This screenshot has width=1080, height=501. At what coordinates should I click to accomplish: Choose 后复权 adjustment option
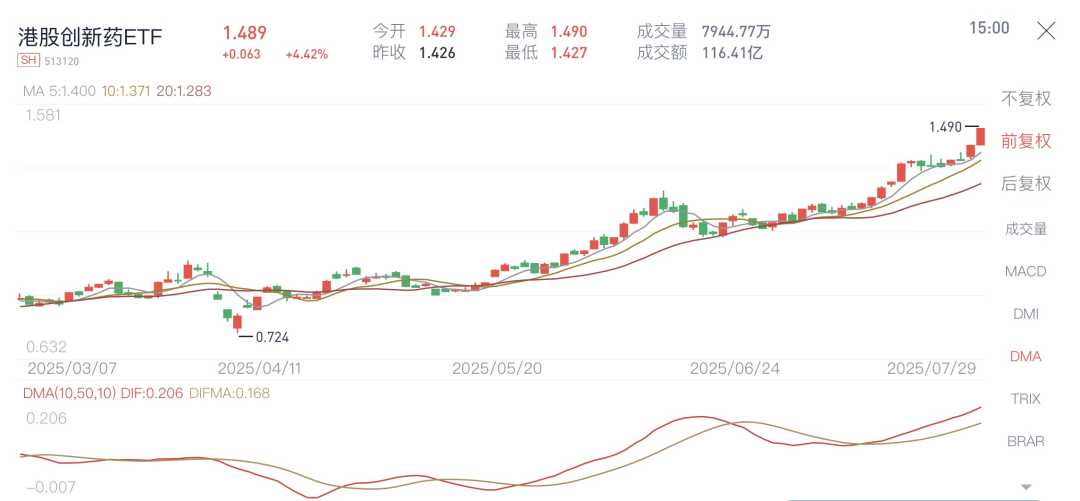click(x=1026, y=184)
